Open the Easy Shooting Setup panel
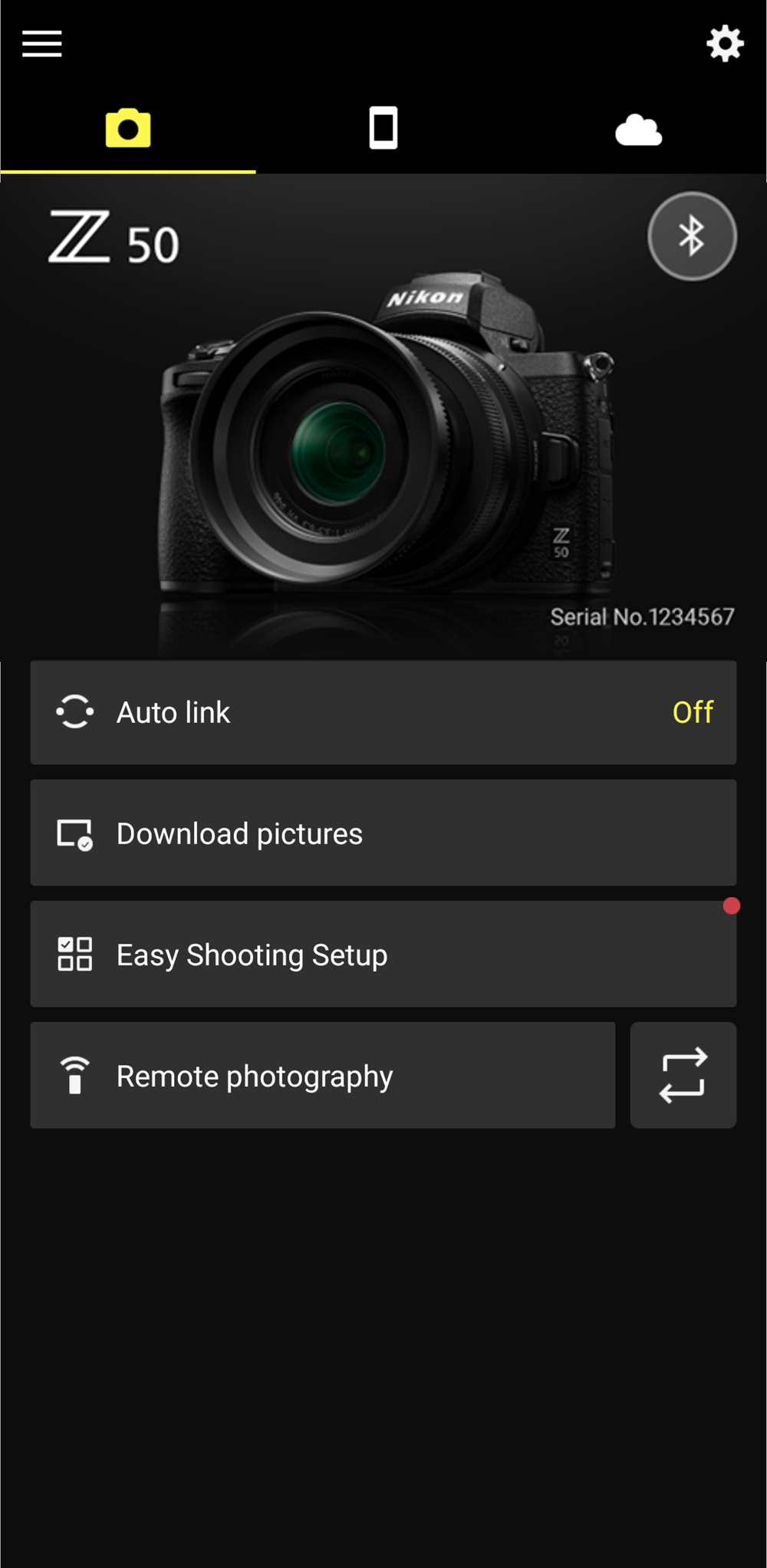The height and width of the screenshot is (1568, 767). (x=383, y=954)
